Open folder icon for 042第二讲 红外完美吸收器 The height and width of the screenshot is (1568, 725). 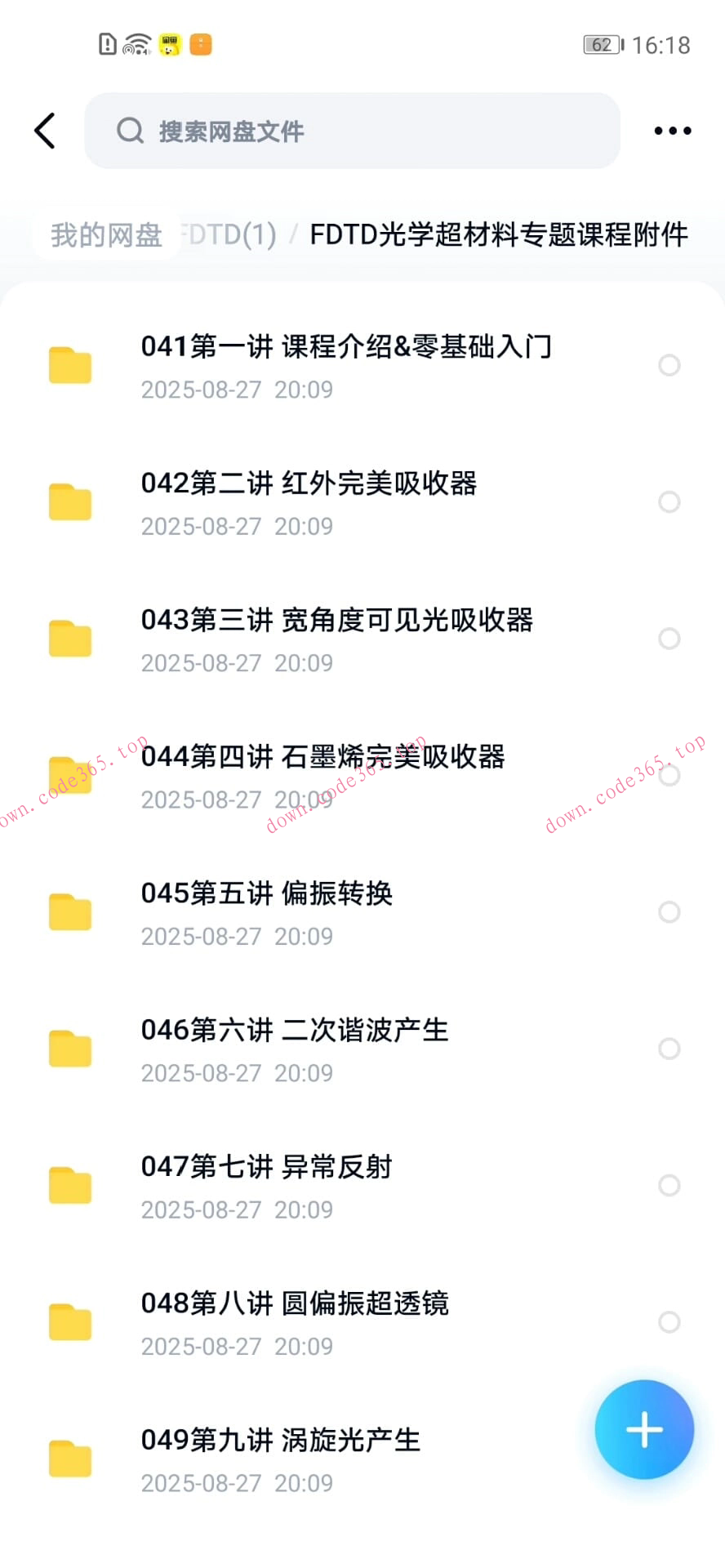[x=70, y=502]
